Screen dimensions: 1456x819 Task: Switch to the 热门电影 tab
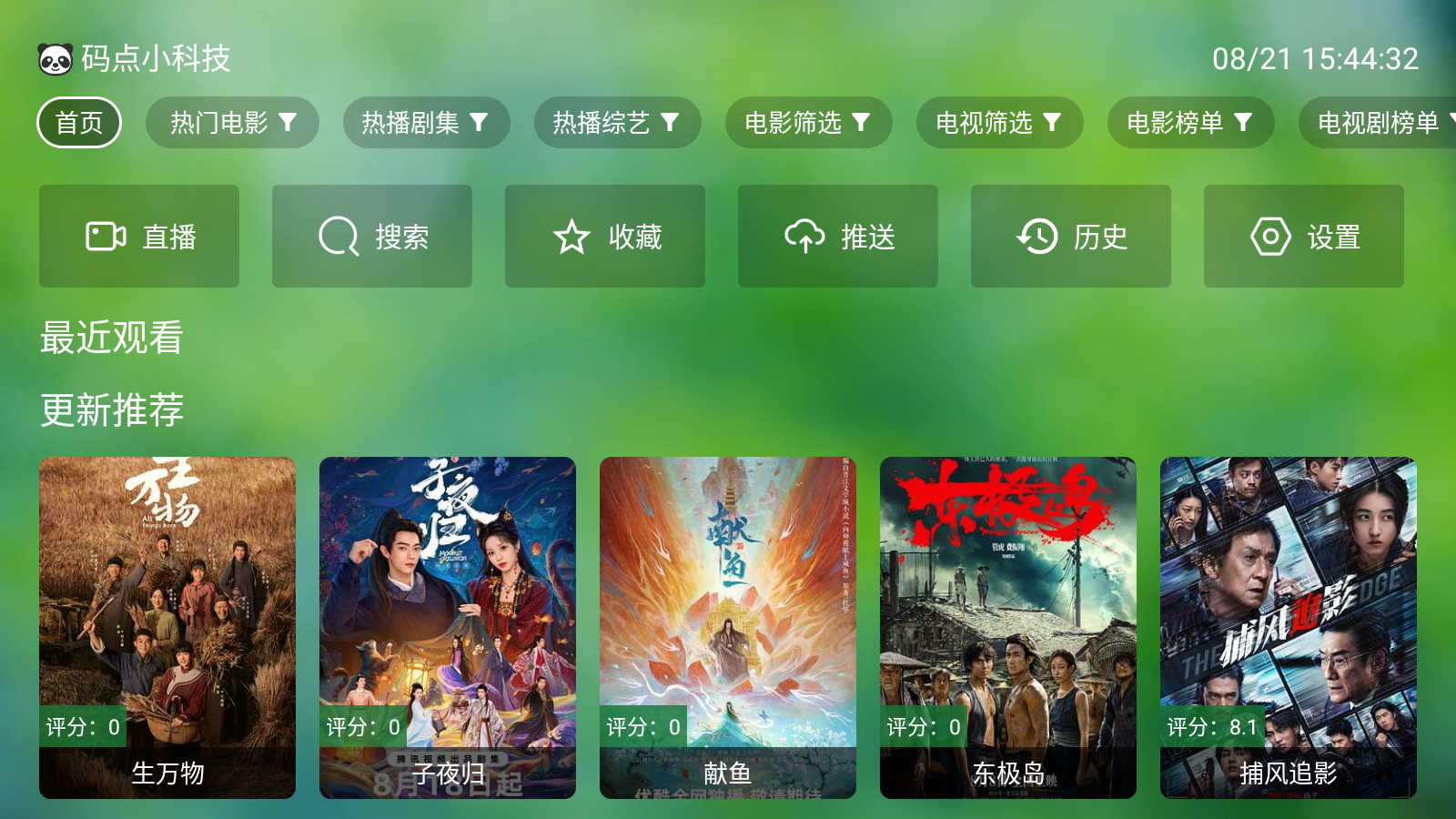[232, 123]
